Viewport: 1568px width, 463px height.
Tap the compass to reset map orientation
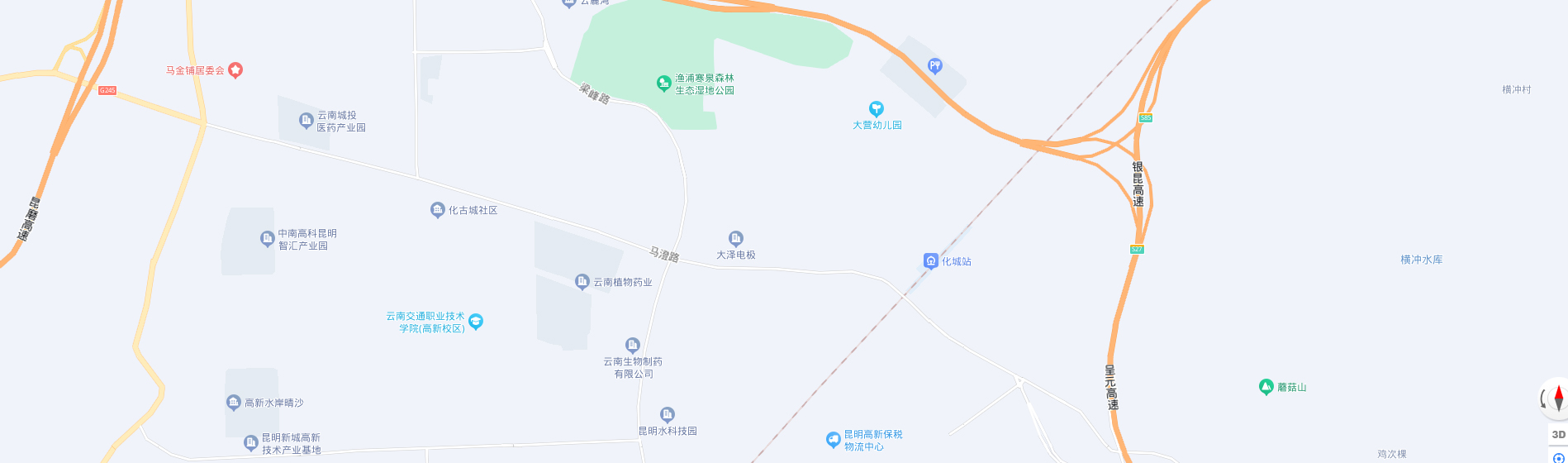tap(1559, 398)
